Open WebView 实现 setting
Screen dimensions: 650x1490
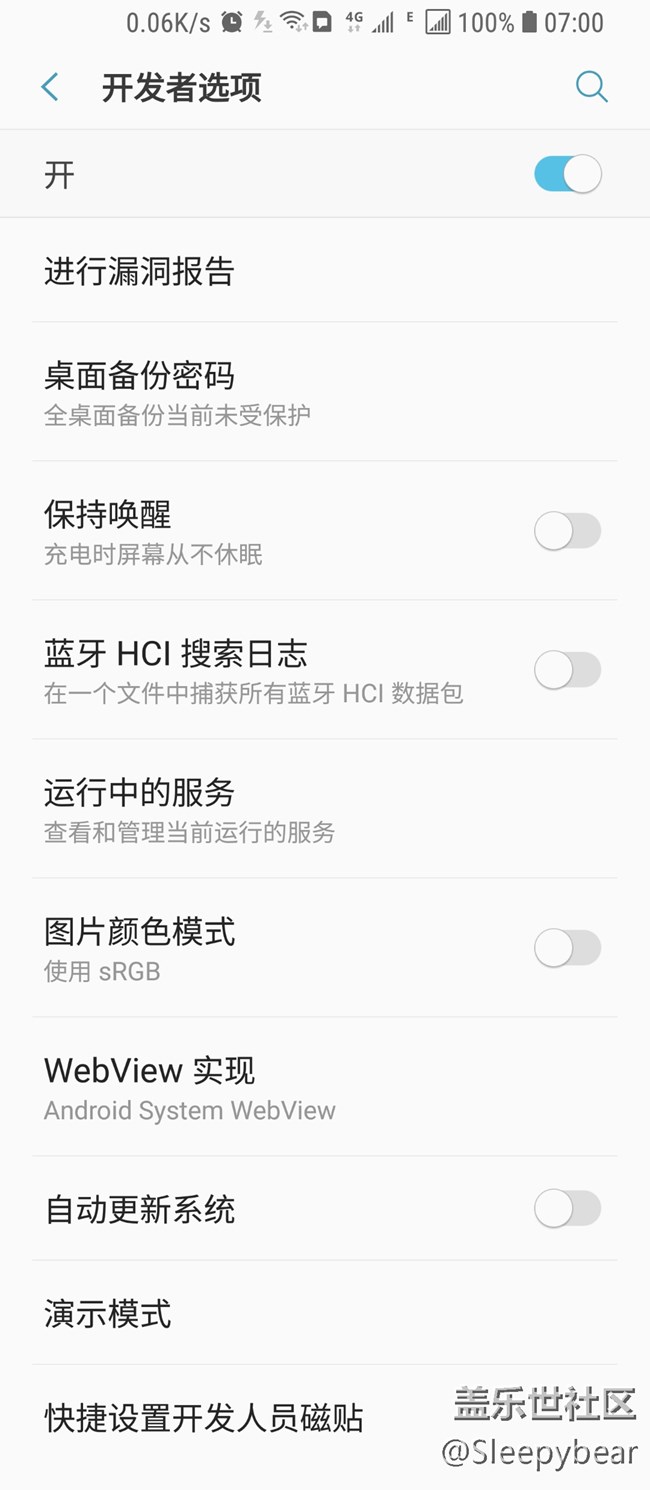click(150, 1087)
